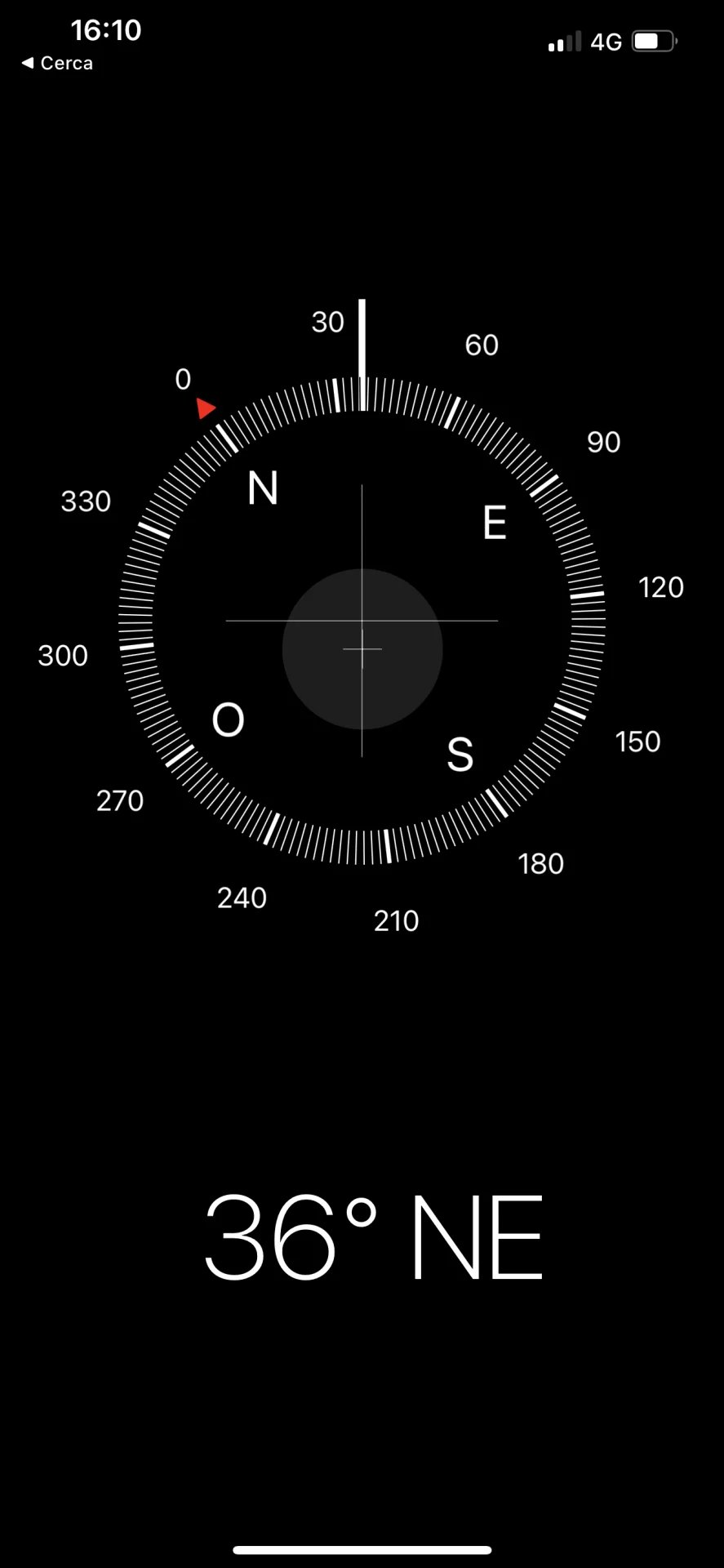This screenshot has width=724, height=1568.
Task: Tap the compass dial to lock bearing
Action: click(362, 621)
